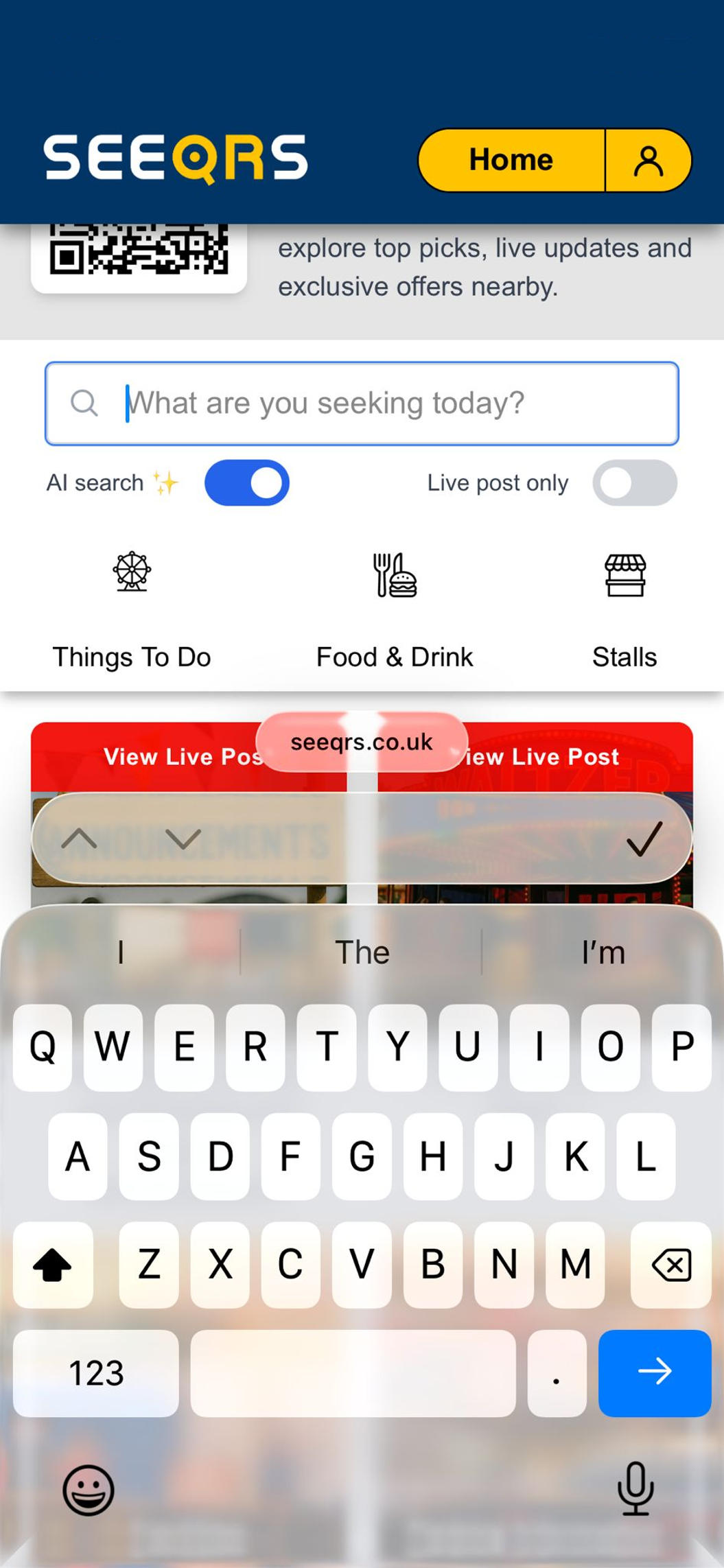Enable the Live post only toggle
Viewport: 724px width, 1568px height.
635,482
